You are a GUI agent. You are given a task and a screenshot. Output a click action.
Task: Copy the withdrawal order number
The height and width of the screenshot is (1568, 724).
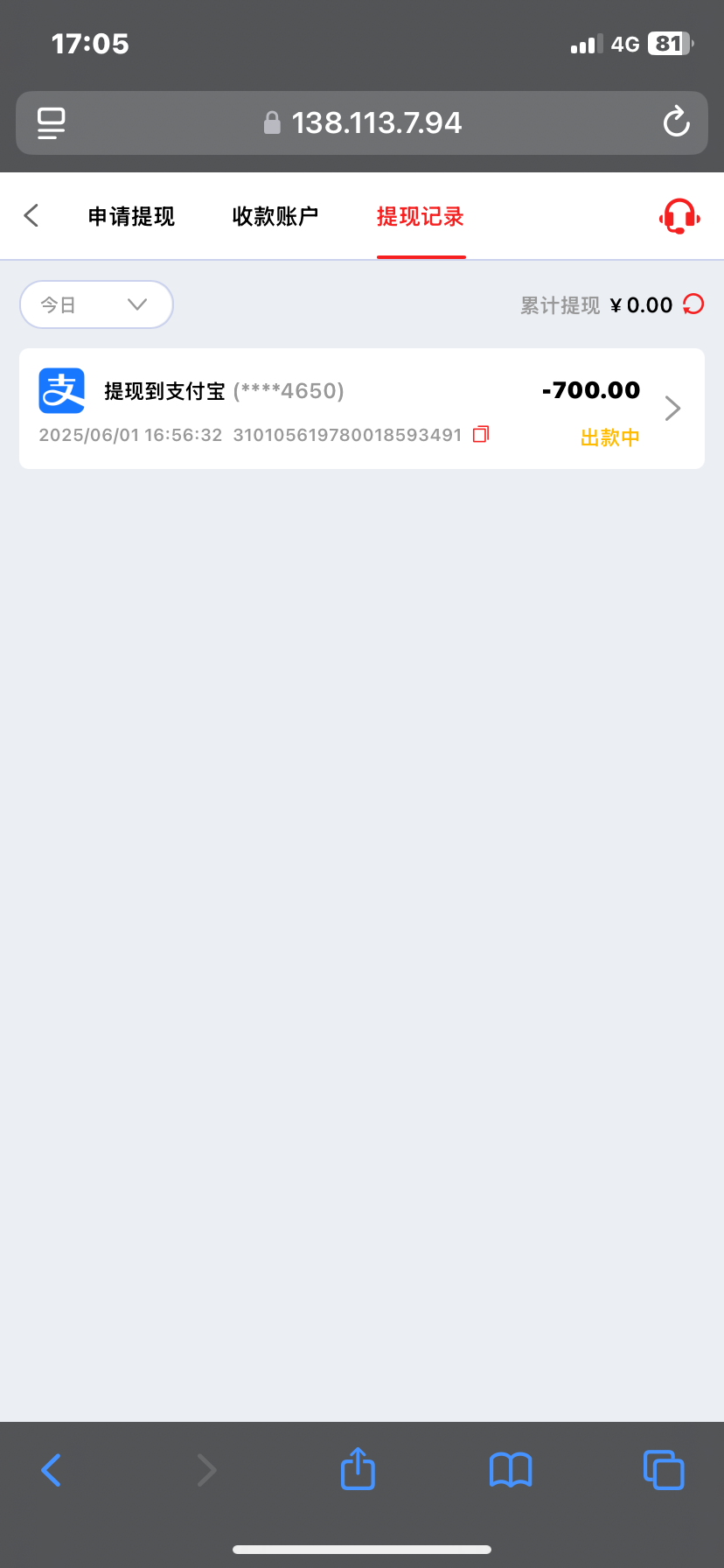tap(481, 434)
